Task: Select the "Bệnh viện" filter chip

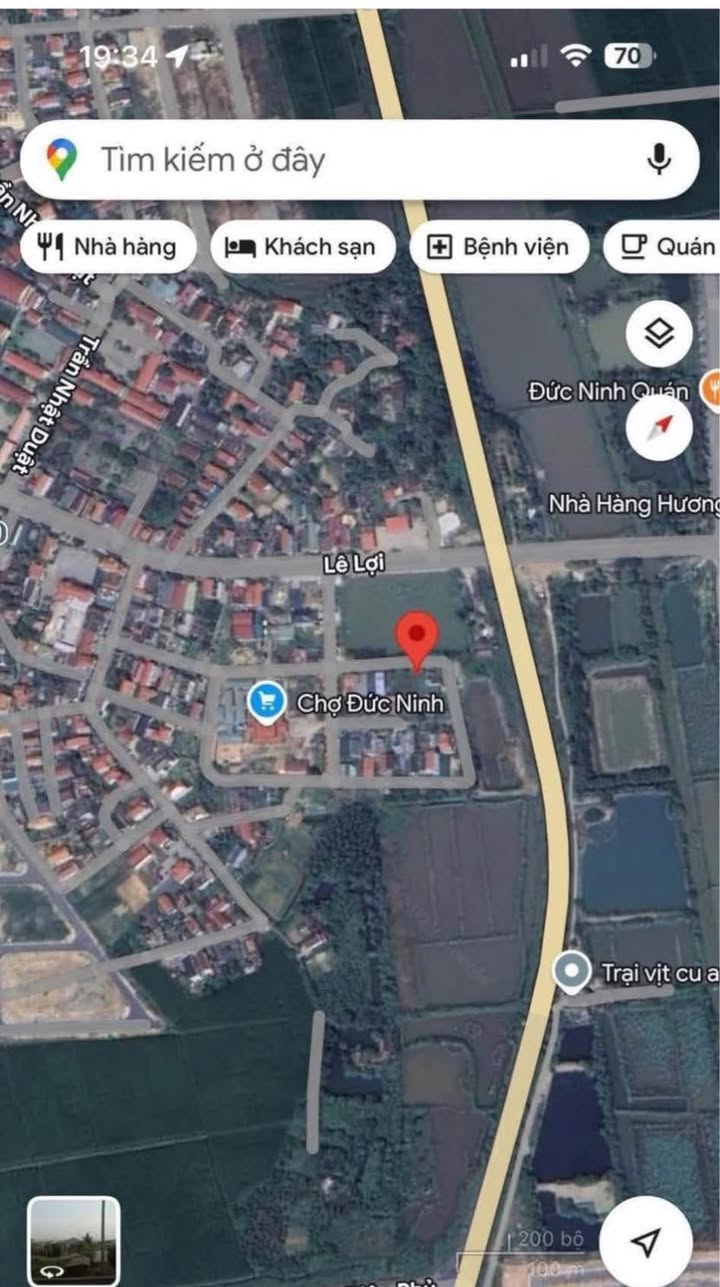Action: click(498, 247)
